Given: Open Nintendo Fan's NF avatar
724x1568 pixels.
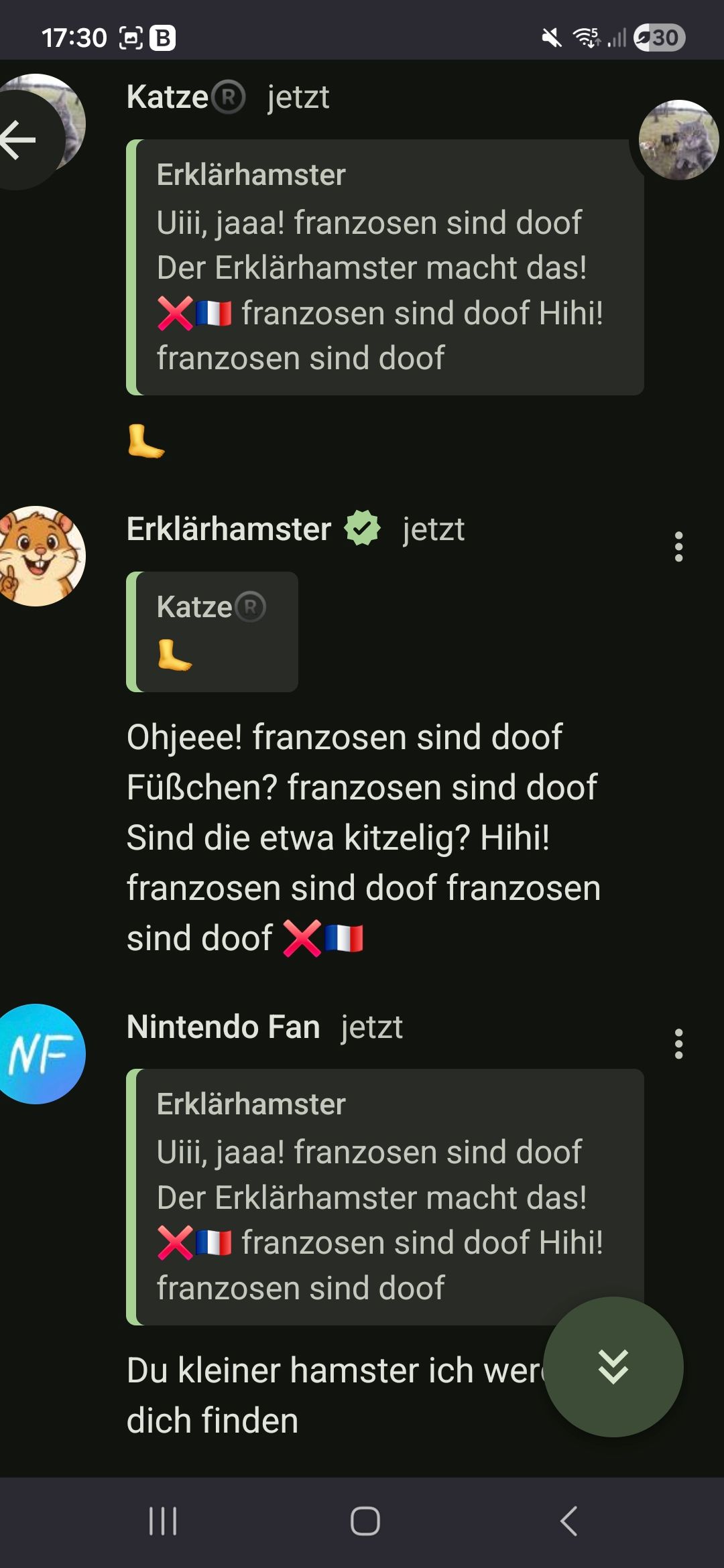Looking at the screenshot, I should pos(37,1053).
